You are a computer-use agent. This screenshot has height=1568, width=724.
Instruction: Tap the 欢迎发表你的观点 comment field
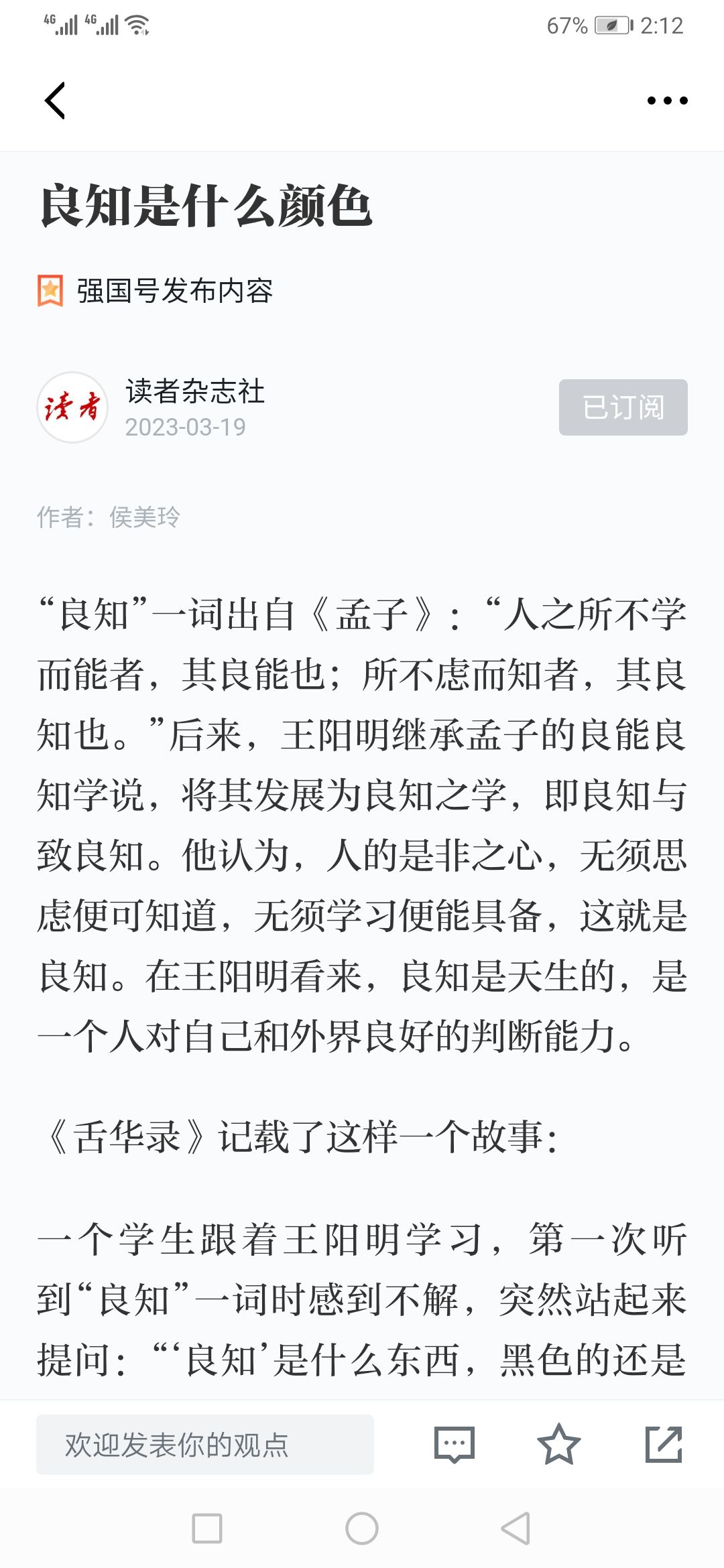pos(205,1445)
